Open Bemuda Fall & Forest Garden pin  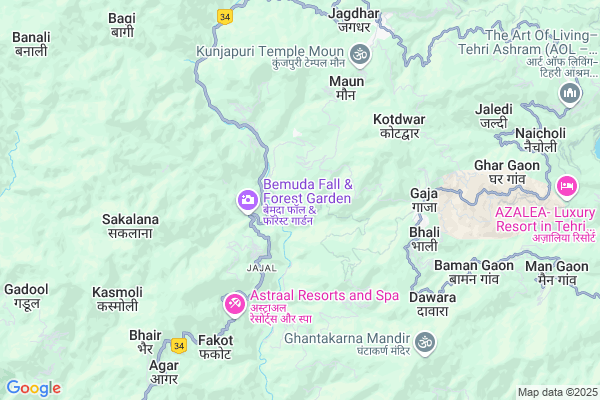(247, 200)
